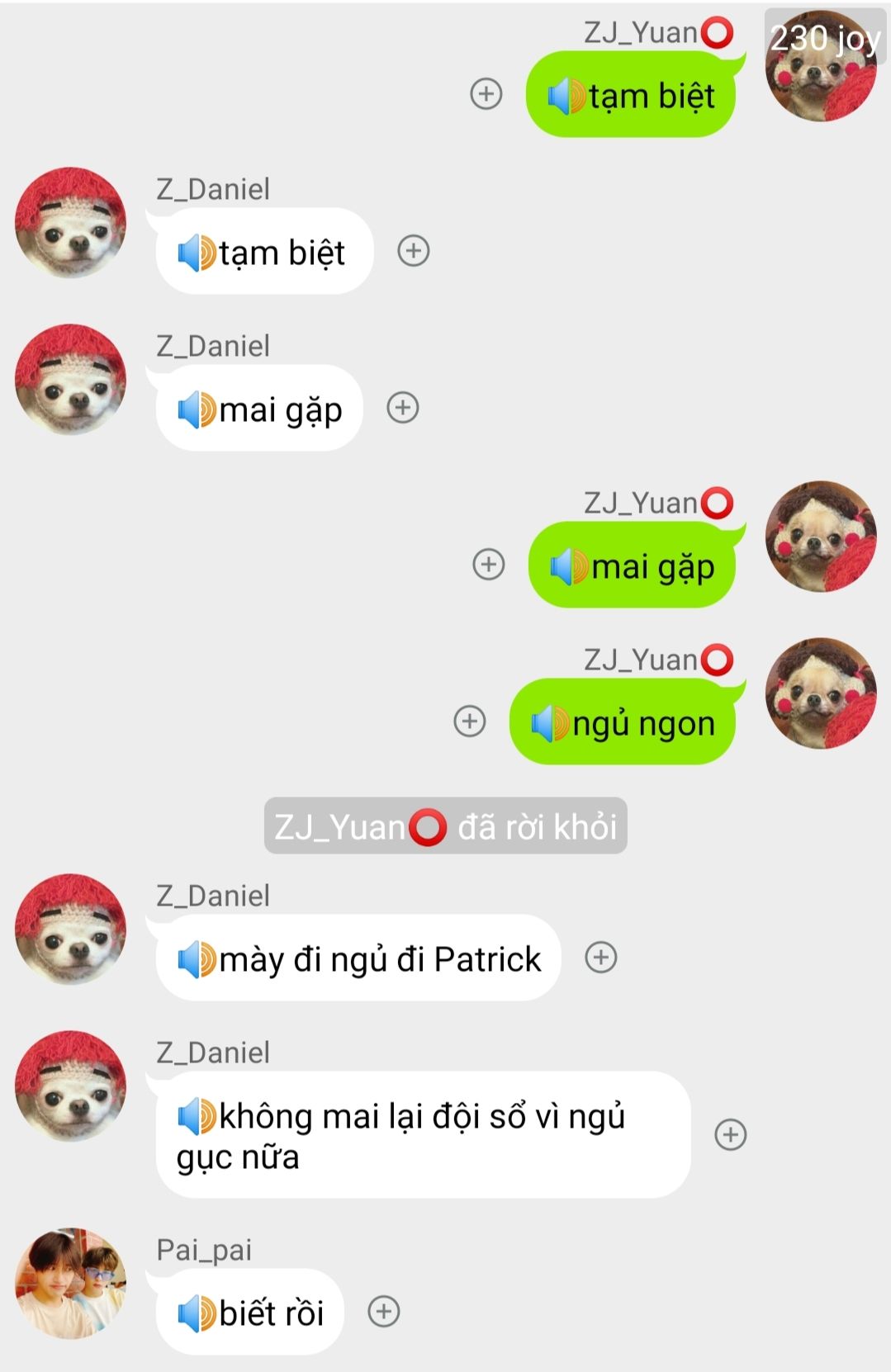Tap plus icon beside Z_Daniel's "tạm biệt"
The image size is (891, 1372).
point(414,251)
